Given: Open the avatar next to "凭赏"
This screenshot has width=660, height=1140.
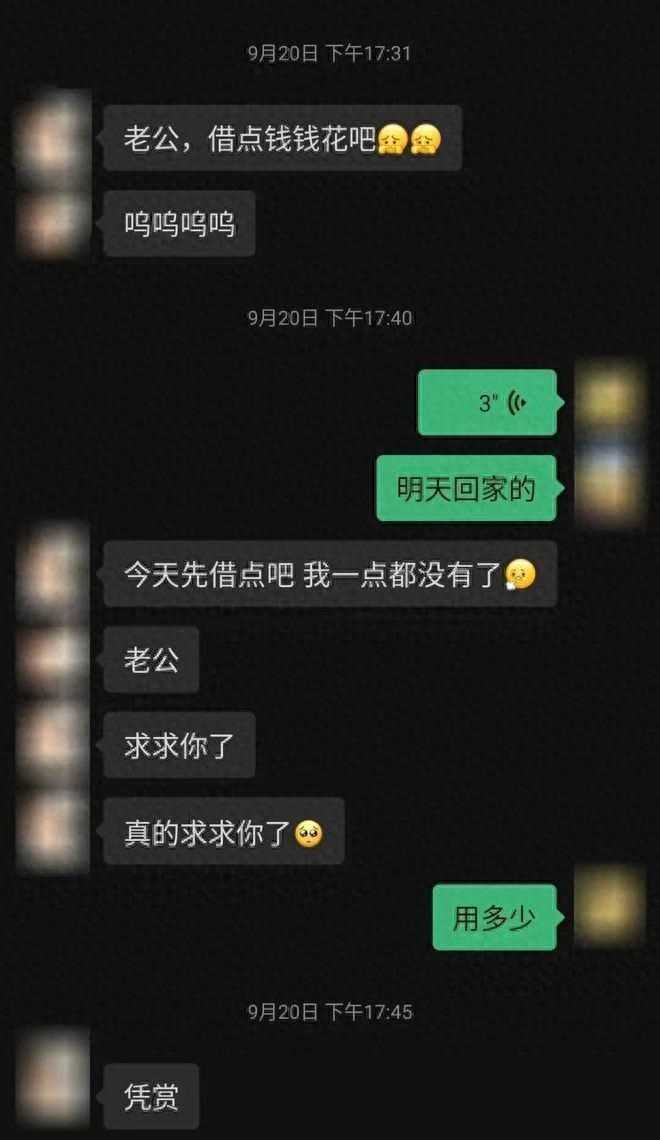Looking at the screenshot, I should [52, 1079].
